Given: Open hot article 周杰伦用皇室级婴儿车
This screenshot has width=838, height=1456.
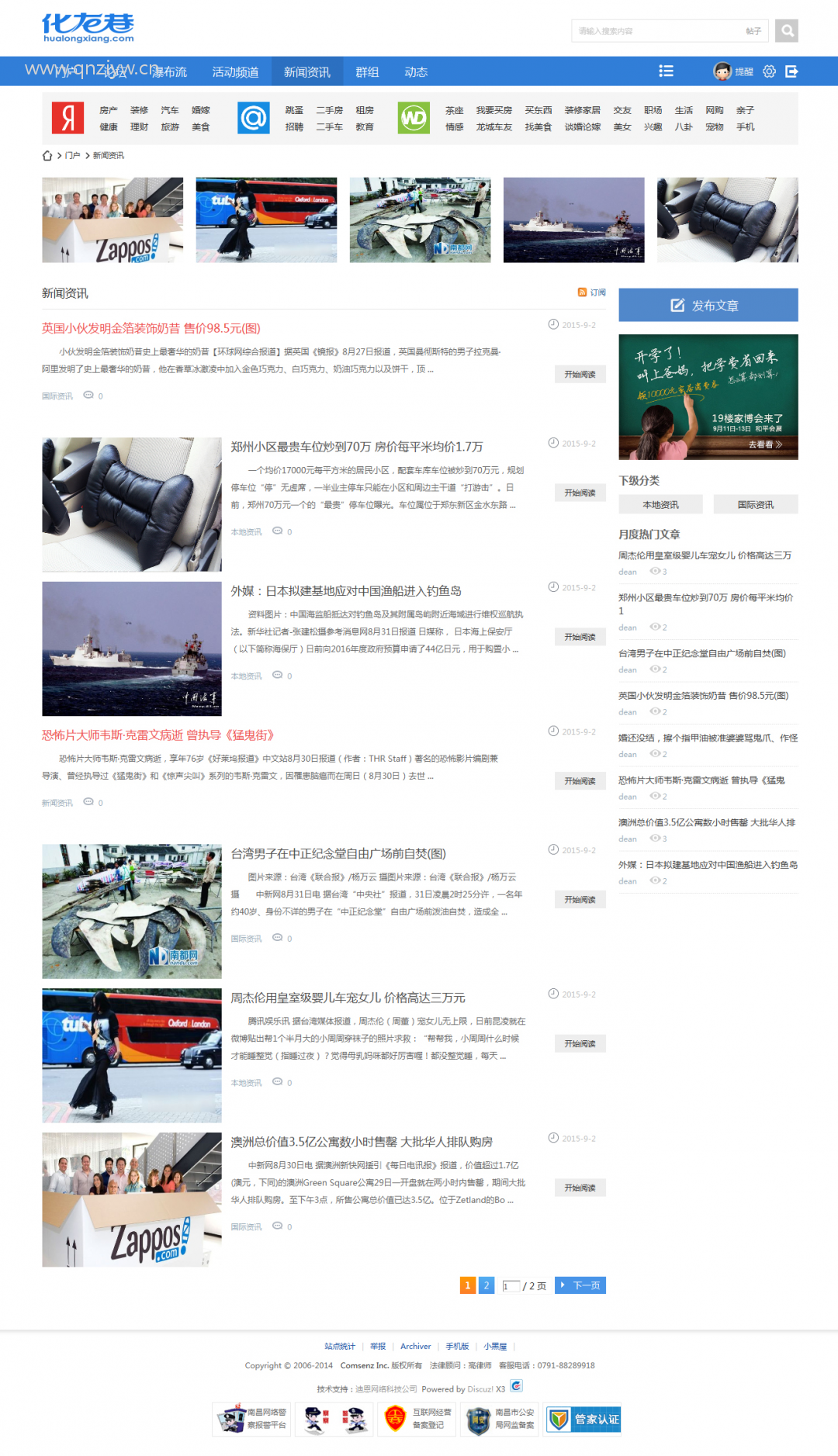Looking at the screenshot, I should click(705, 555).
